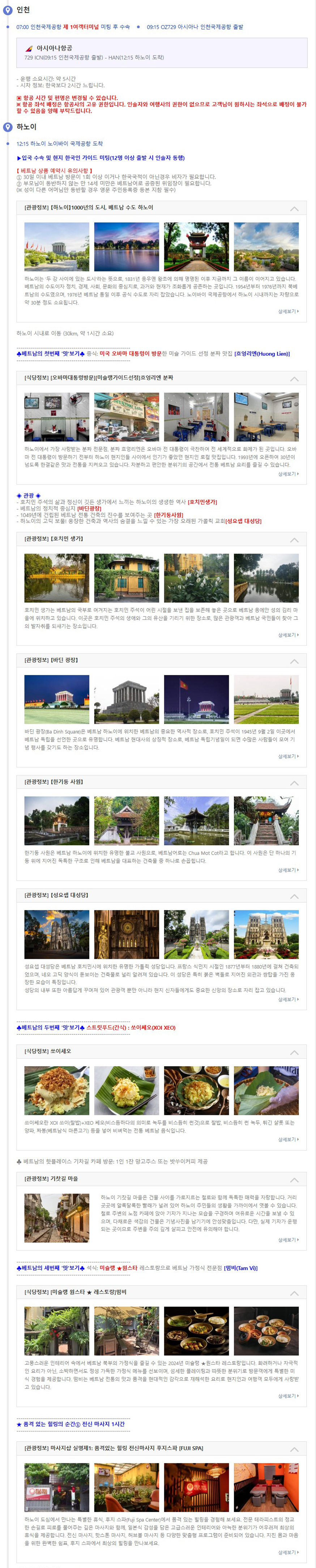Screen dimensions: 316x1568
Task: Collapse the 한기둥 사원 section
Action: 294,783
